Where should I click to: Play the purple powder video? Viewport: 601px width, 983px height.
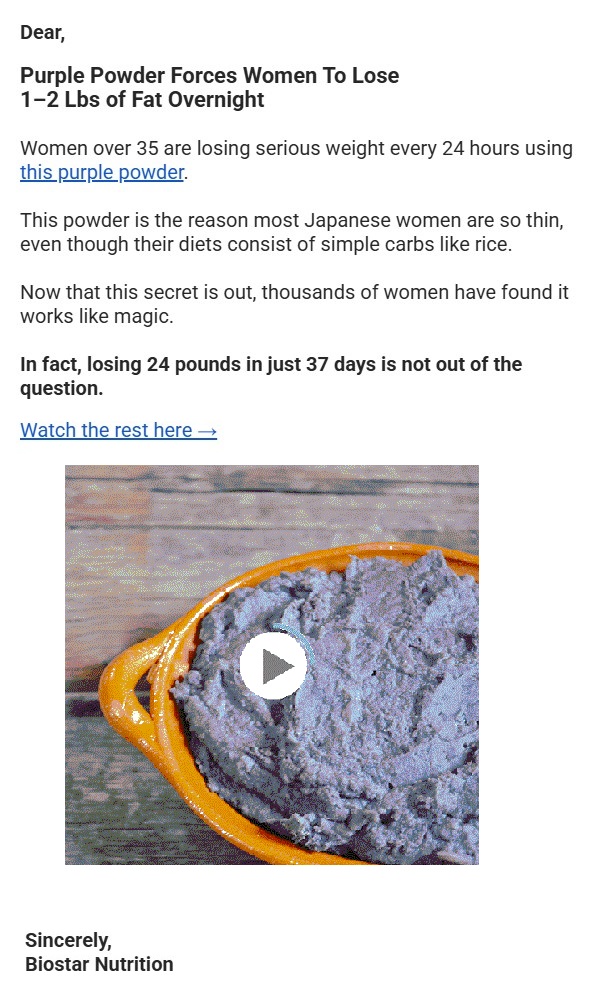[x=272, y=665]
